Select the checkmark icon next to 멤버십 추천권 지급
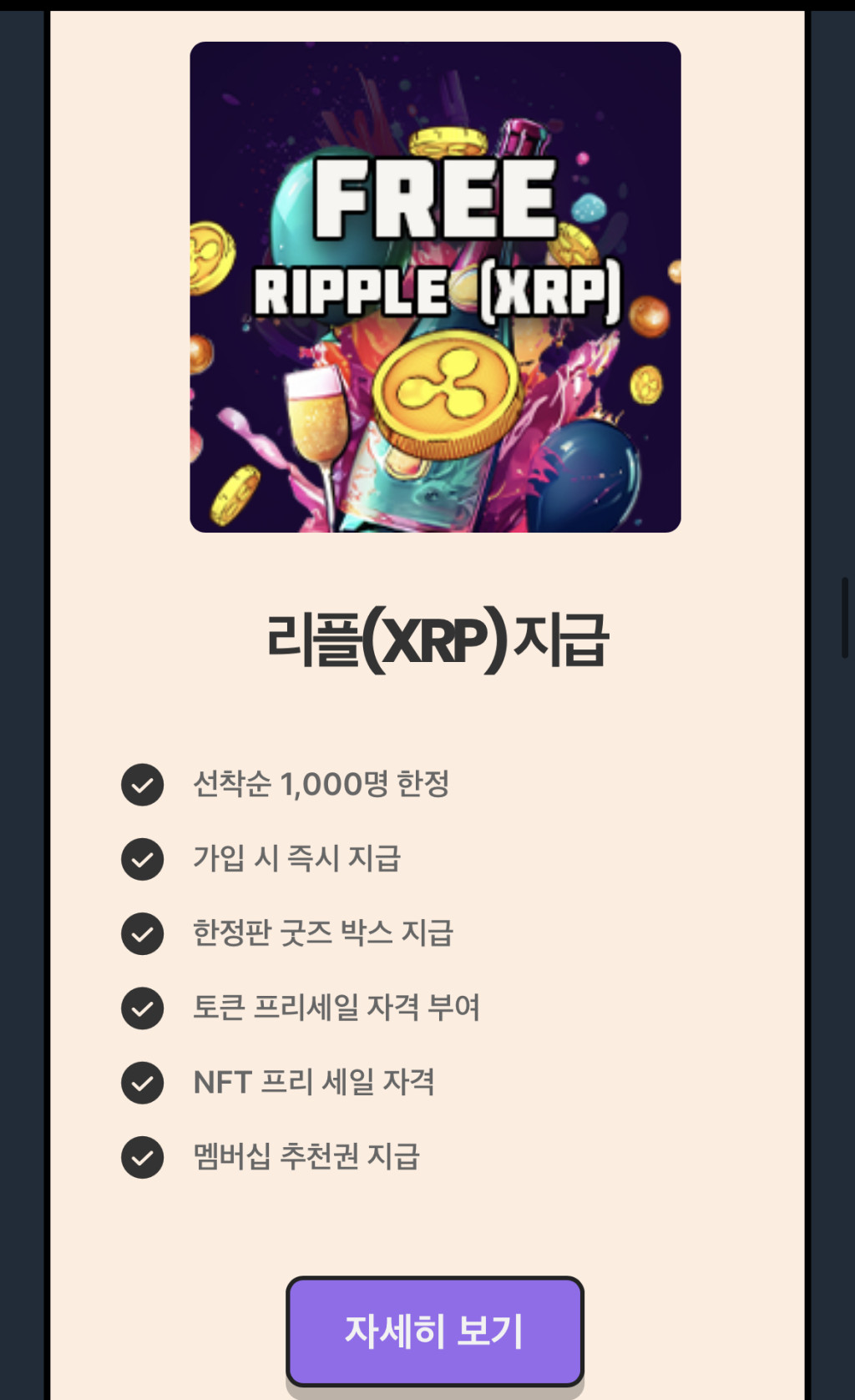This screenshot has width=855, height=1400. (x=142, y=1158)
